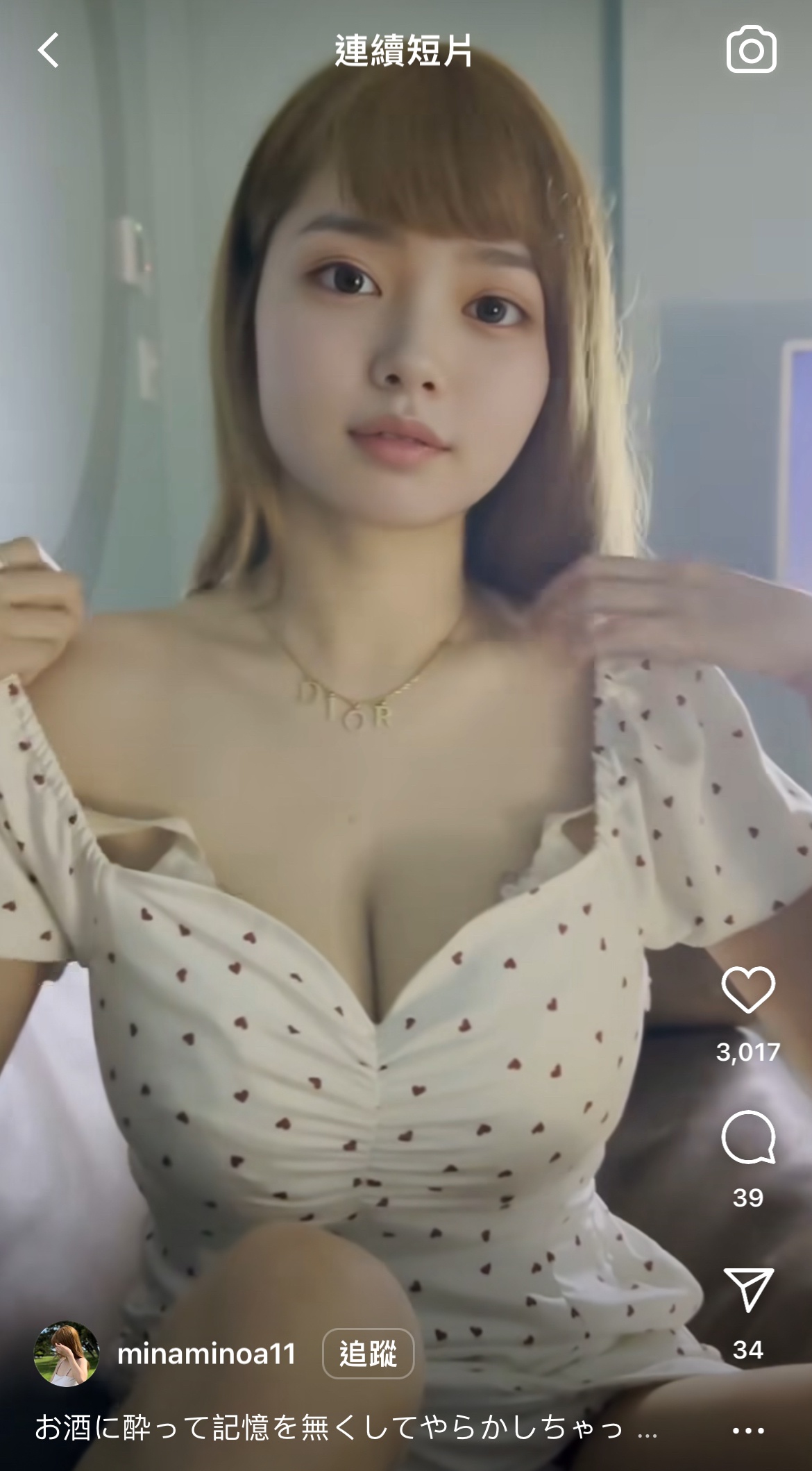Open the camera to create a reel
This screenshot has width=812, height=1471.
coord(751,50)
